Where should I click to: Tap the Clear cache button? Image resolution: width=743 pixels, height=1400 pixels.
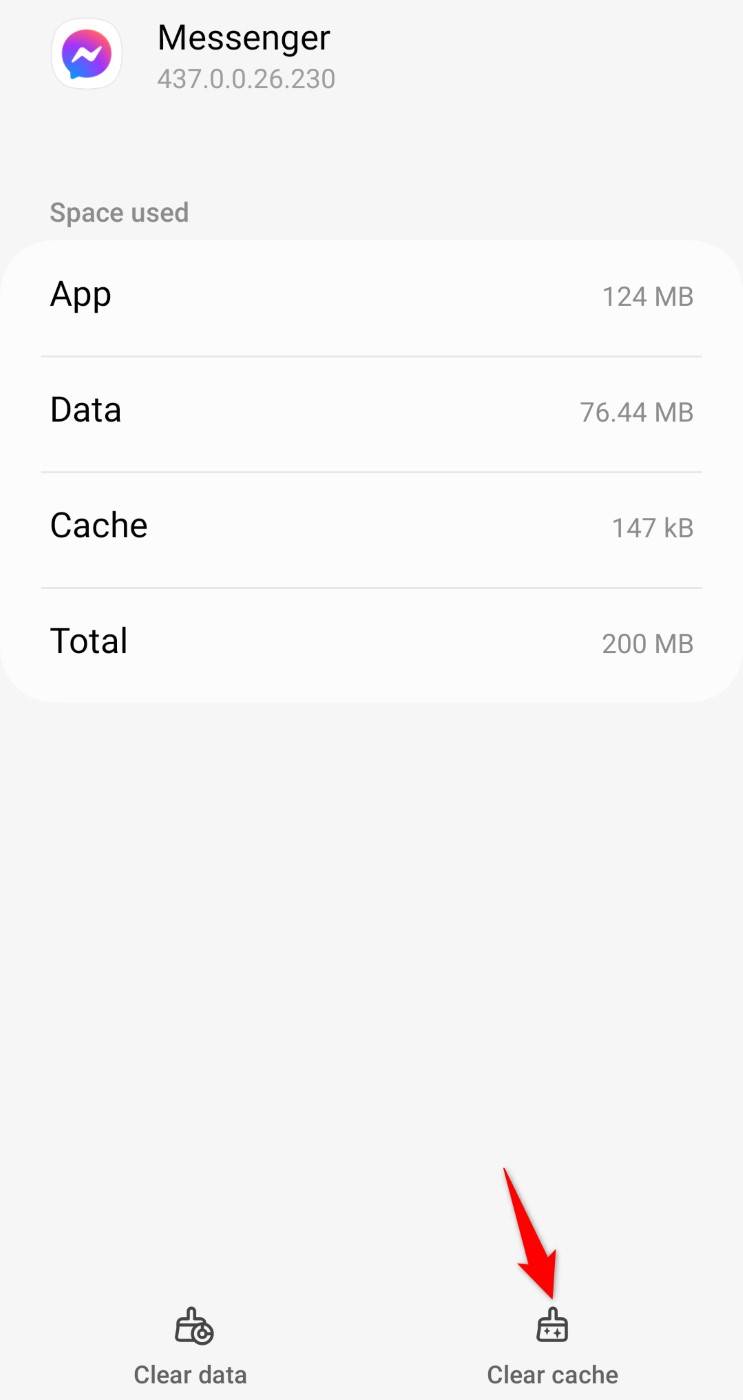click(552, 1345)
